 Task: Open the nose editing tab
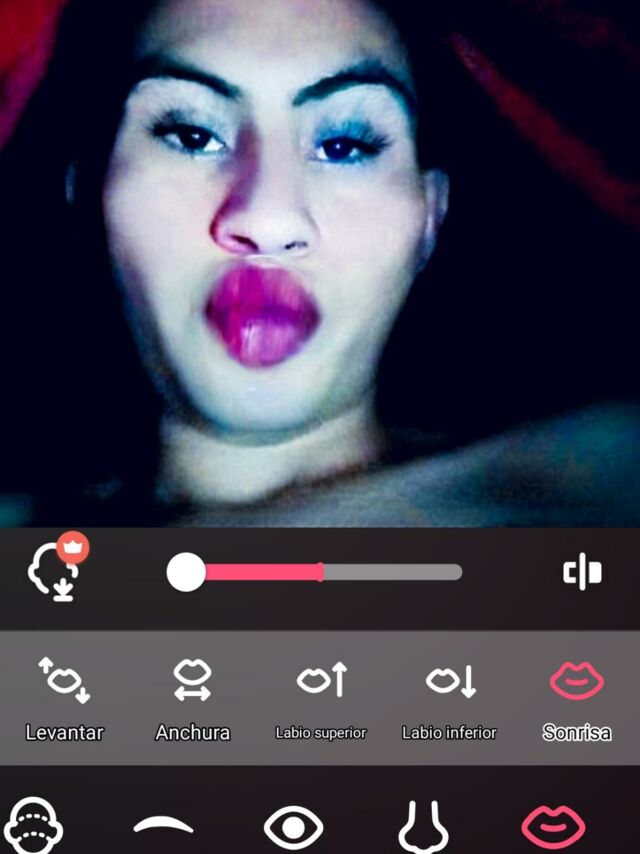[423, 827]
